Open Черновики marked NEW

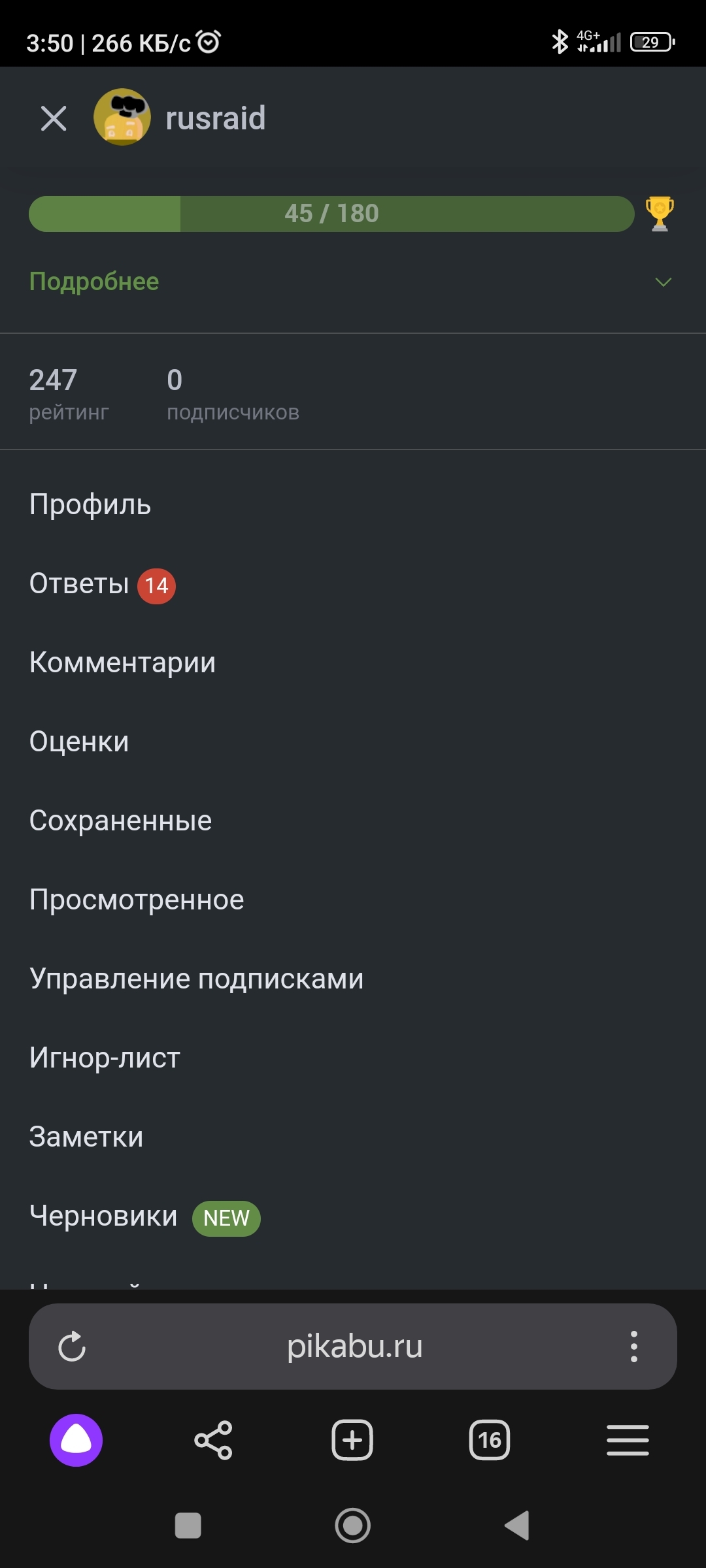[x=103, y=1216]
